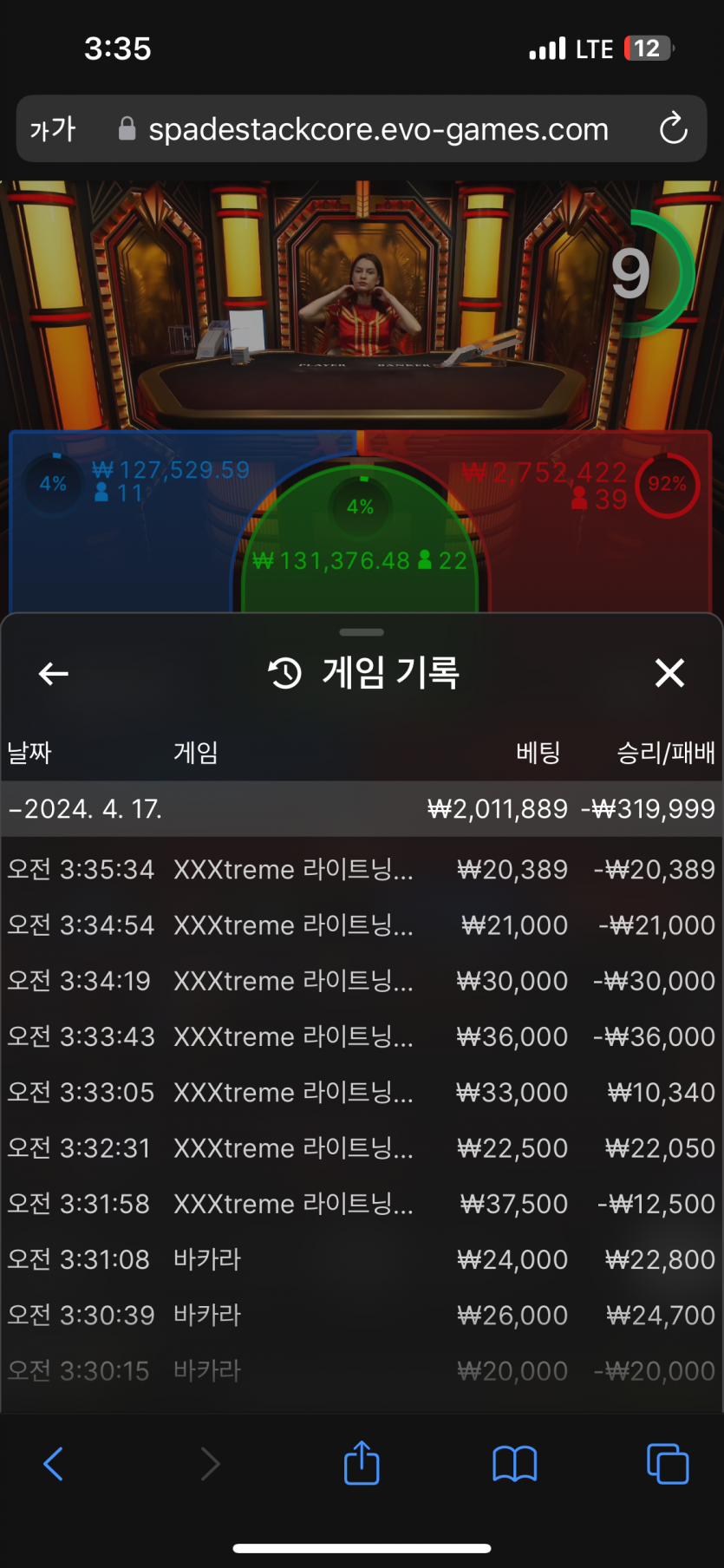Open the 오전 3:32:31 XXXtreme game record
This screenshot has height=1568, width=724.
click(362, 1148)
